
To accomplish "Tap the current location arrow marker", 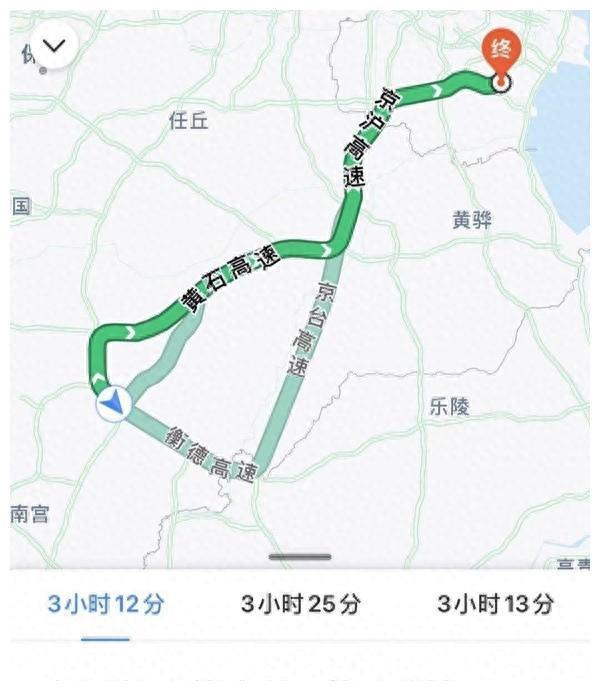I will pyautogui.click(x=115, y=404).
